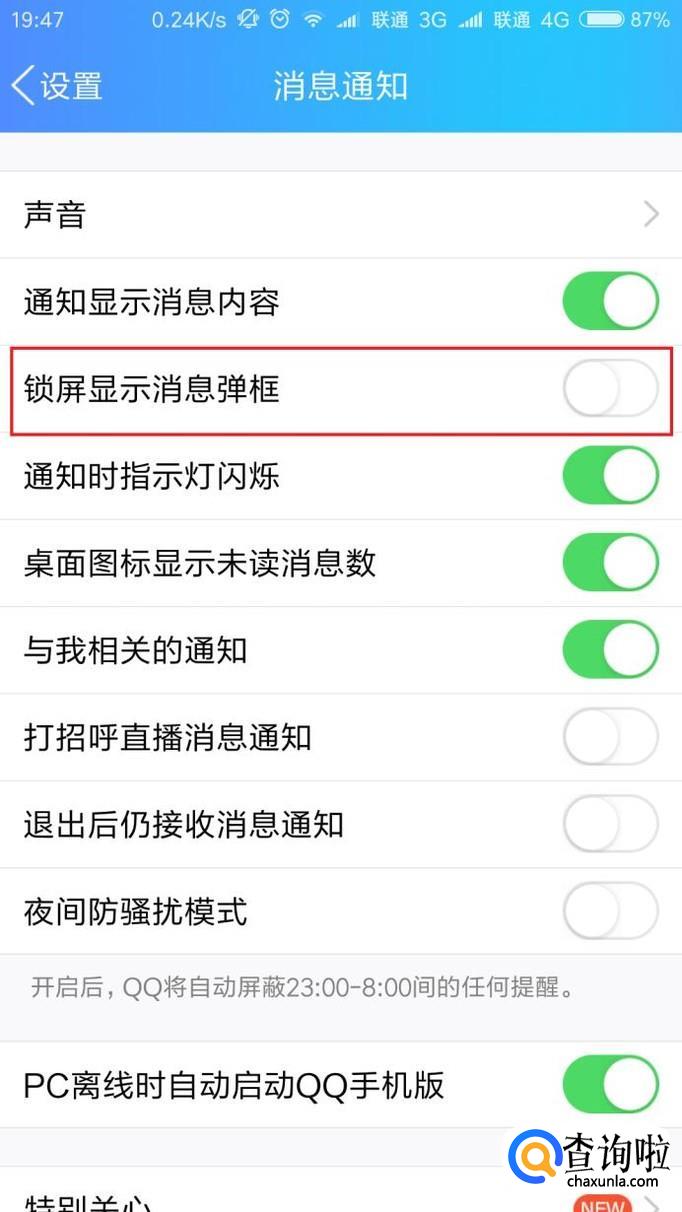Disable 通知时指示灯闪烁
This screenshot has height=1212, width=682.
[610, 476]
